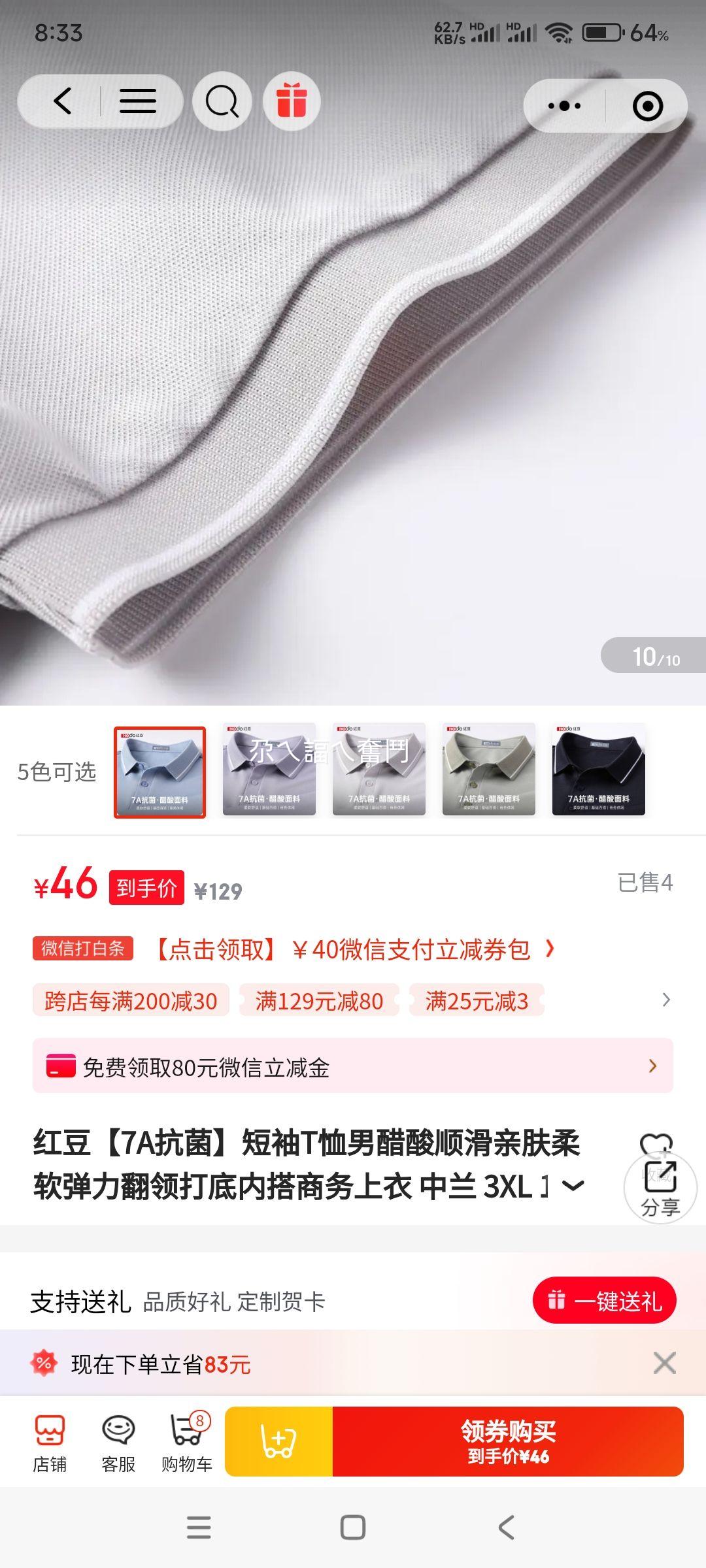Open the search magnifier icon
The width and height of the screenshot is (706, 1568).
[222, 101]
